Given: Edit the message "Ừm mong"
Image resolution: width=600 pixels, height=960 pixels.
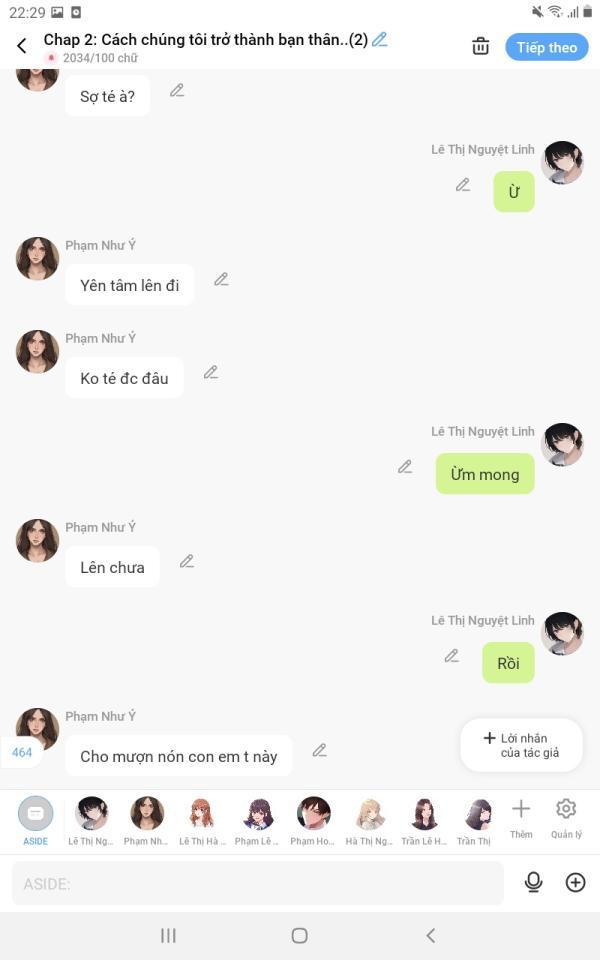Looking at the screenshot, I should (x=405, y=467).
